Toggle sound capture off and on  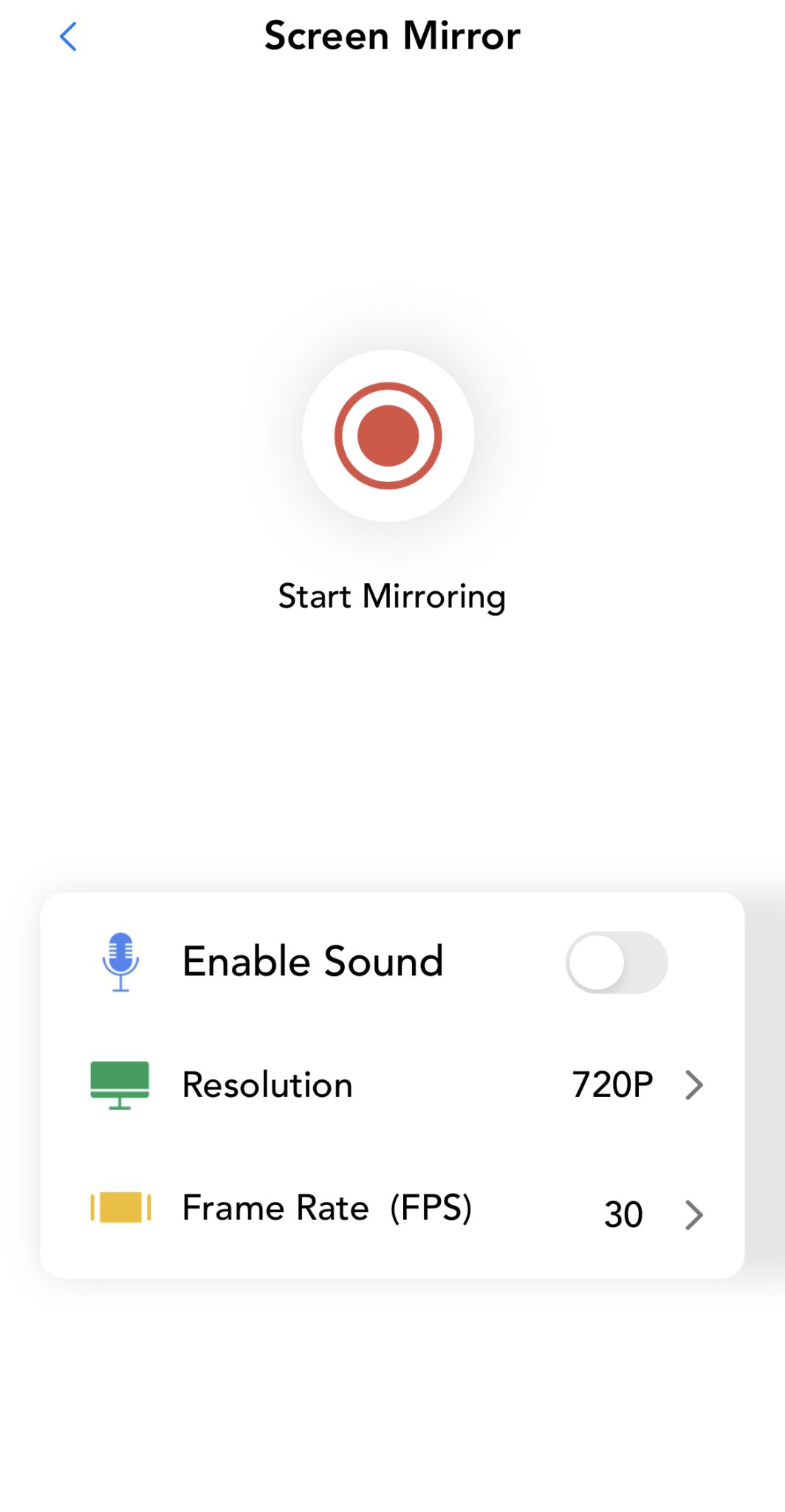(618, 963)
